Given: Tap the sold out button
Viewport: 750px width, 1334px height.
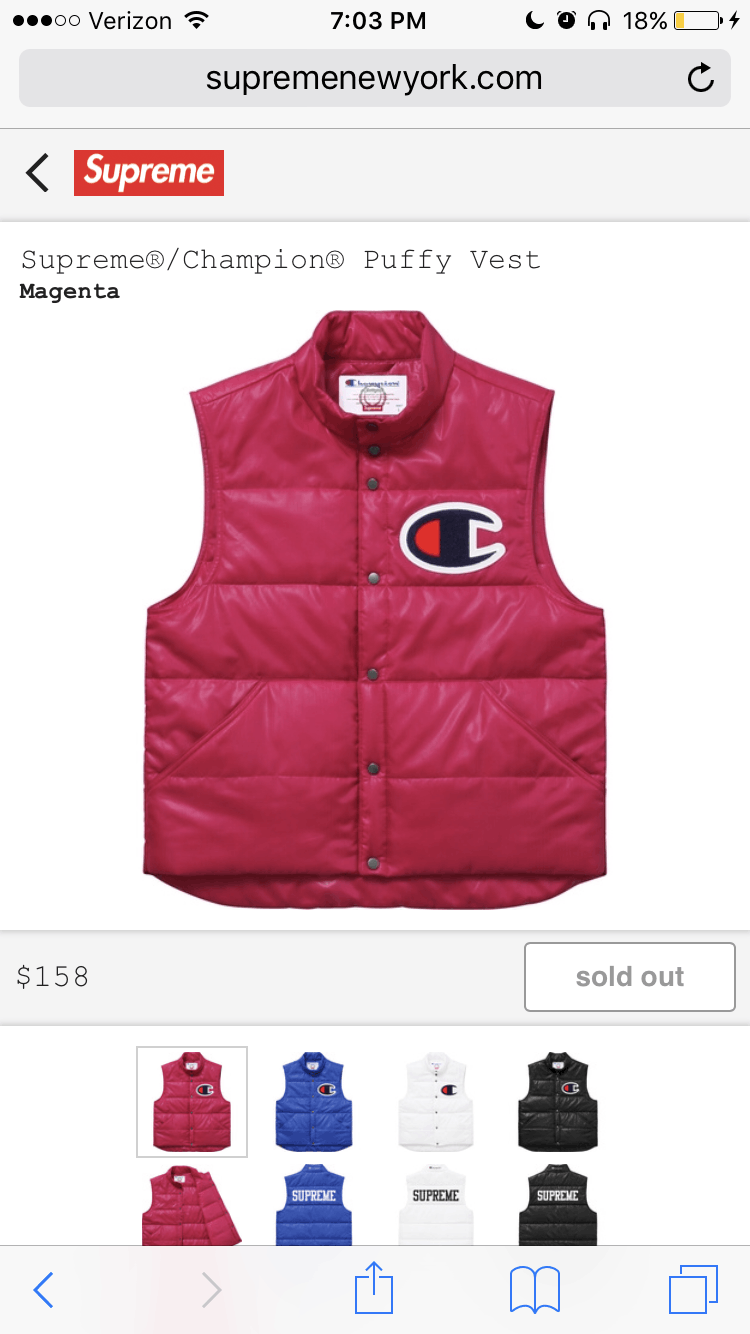Looking at the screenshot, I should click(630, 977).
